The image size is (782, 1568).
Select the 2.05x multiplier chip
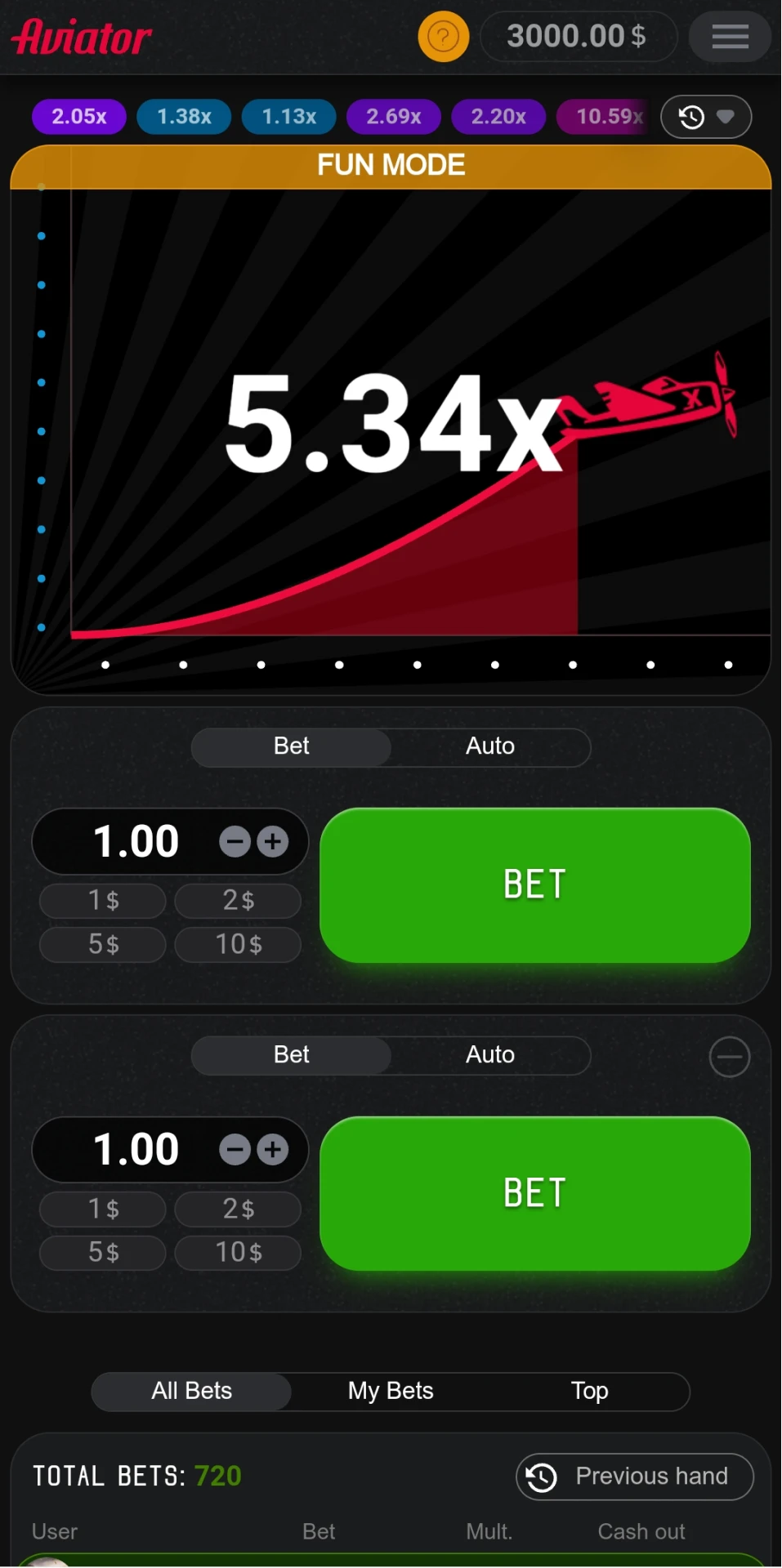tap(78, 117)
